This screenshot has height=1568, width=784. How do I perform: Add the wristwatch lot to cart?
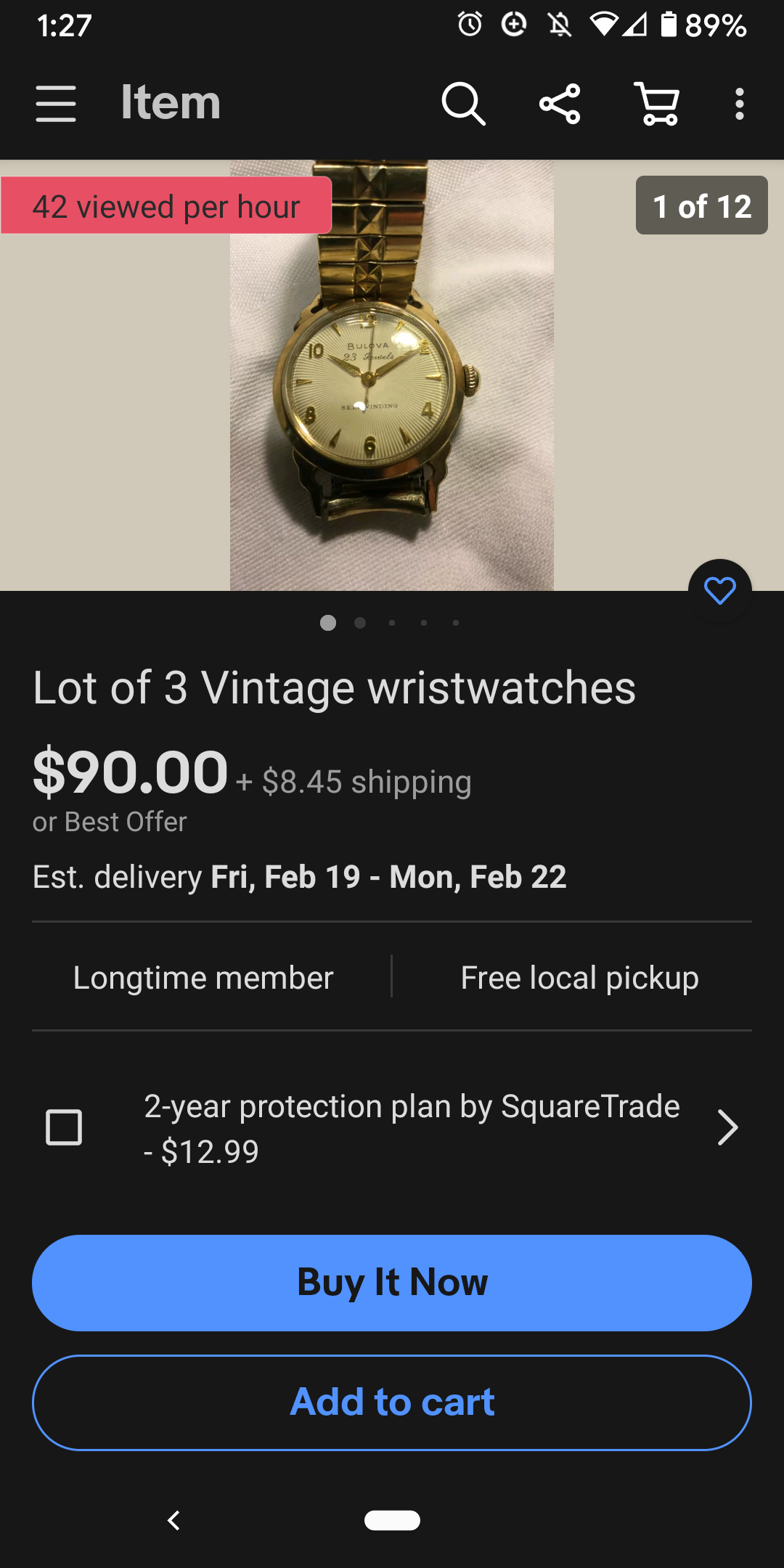(392, 1402)
